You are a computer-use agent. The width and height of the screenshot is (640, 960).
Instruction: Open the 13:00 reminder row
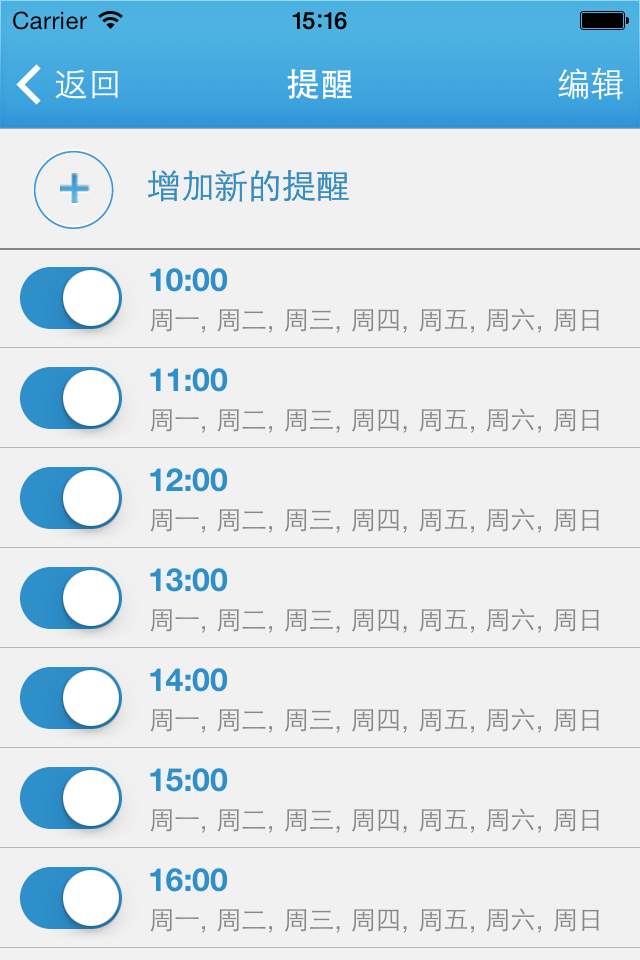pyautogui.click(x=375, y=599)
